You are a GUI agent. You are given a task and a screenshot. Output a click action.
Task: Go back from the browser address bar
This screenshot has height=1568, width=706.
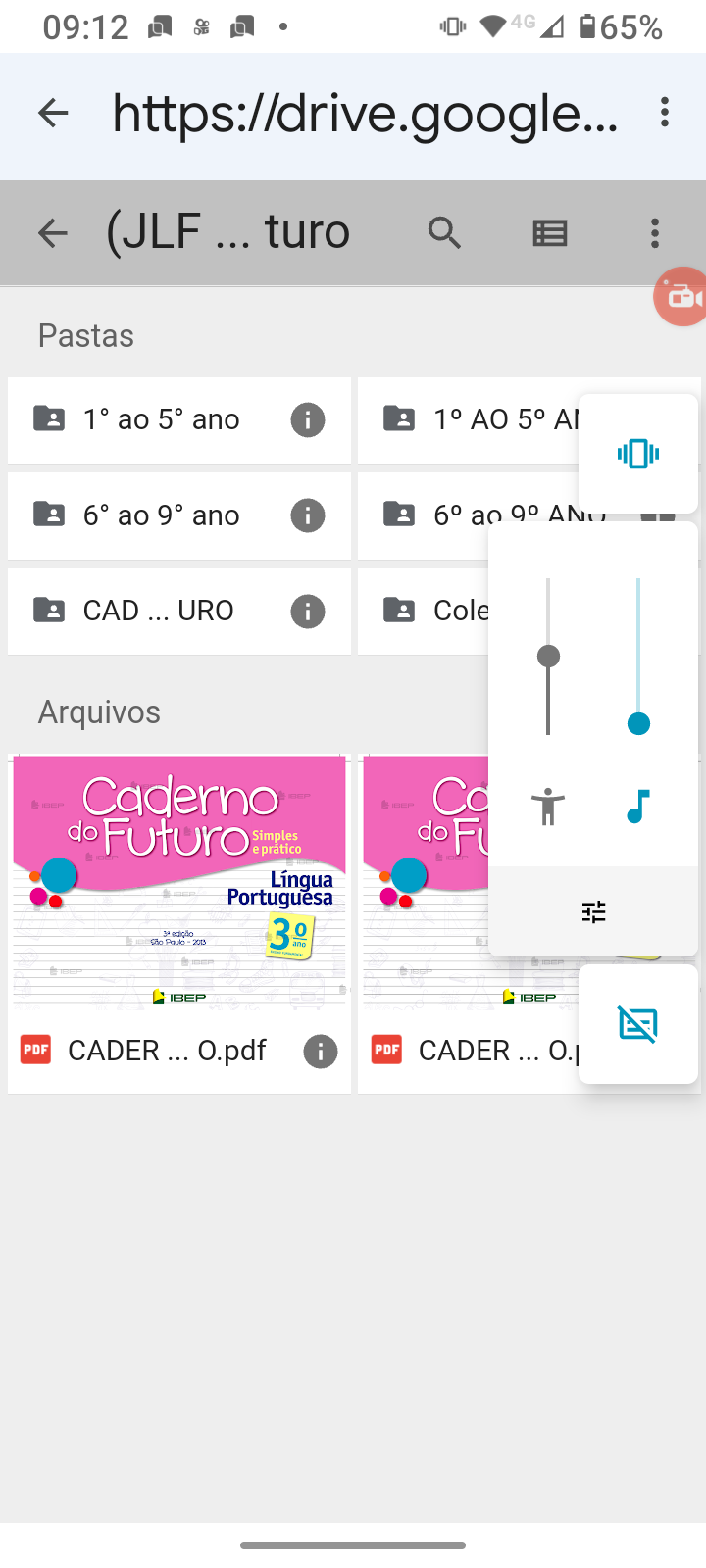pos(53,114)
